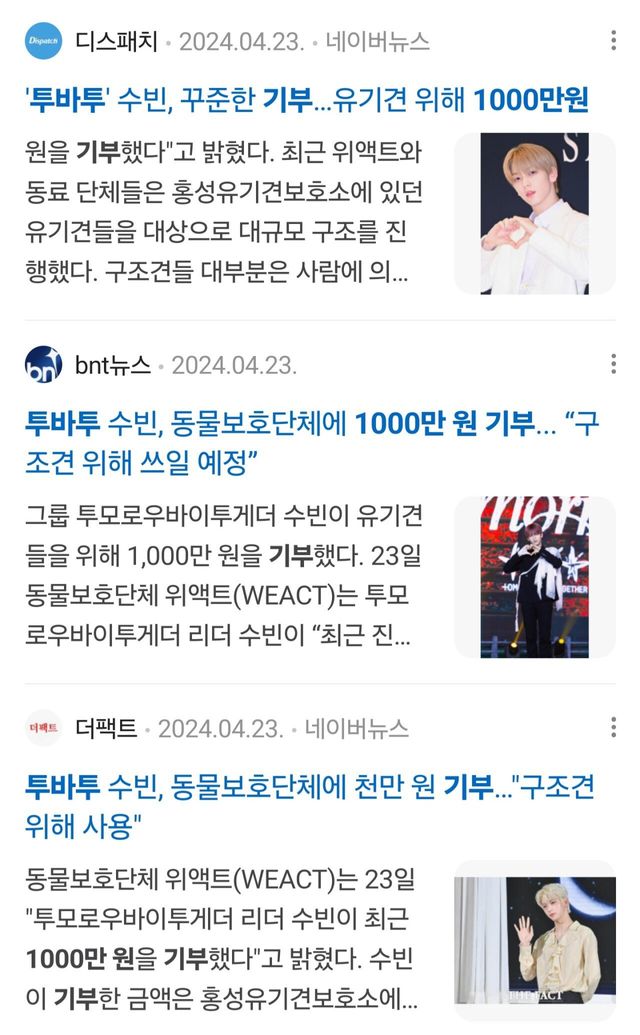Tap the 디스패치 article thumbnail image
The height and width of the screenshot is (1035, 640).
534,214
